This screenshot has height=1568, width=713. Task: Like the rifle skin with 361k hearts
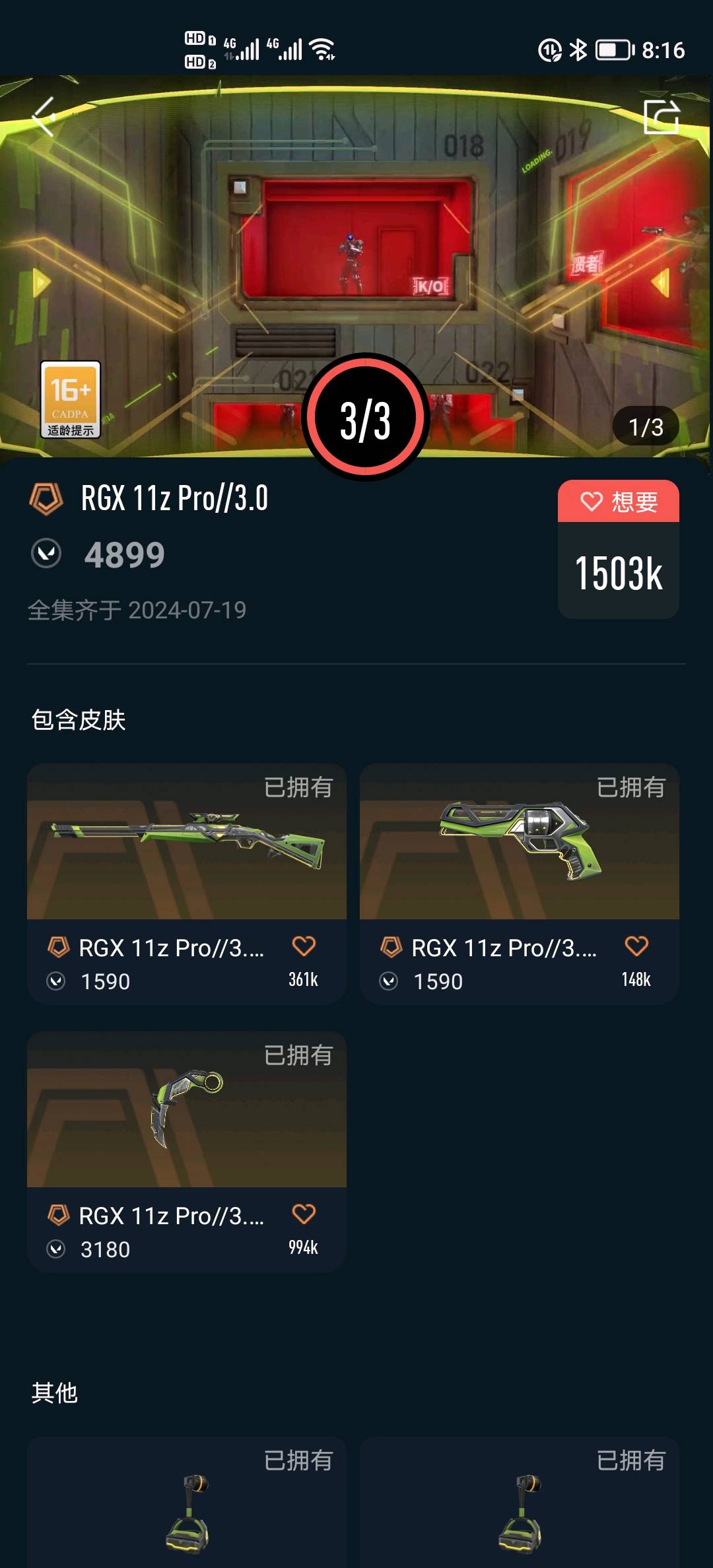(304, 947)
